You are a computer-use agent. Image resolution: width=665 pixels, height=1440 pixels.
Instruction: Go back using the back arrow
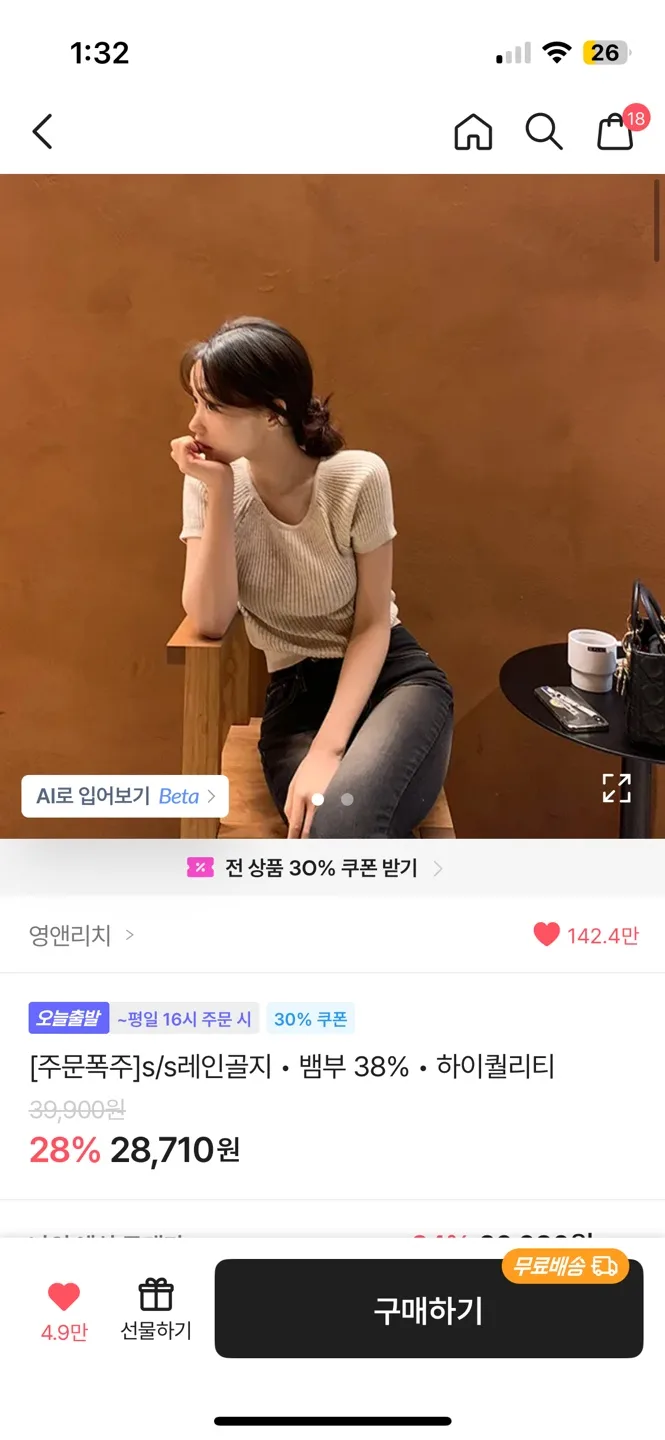click(x=42, y=131)
